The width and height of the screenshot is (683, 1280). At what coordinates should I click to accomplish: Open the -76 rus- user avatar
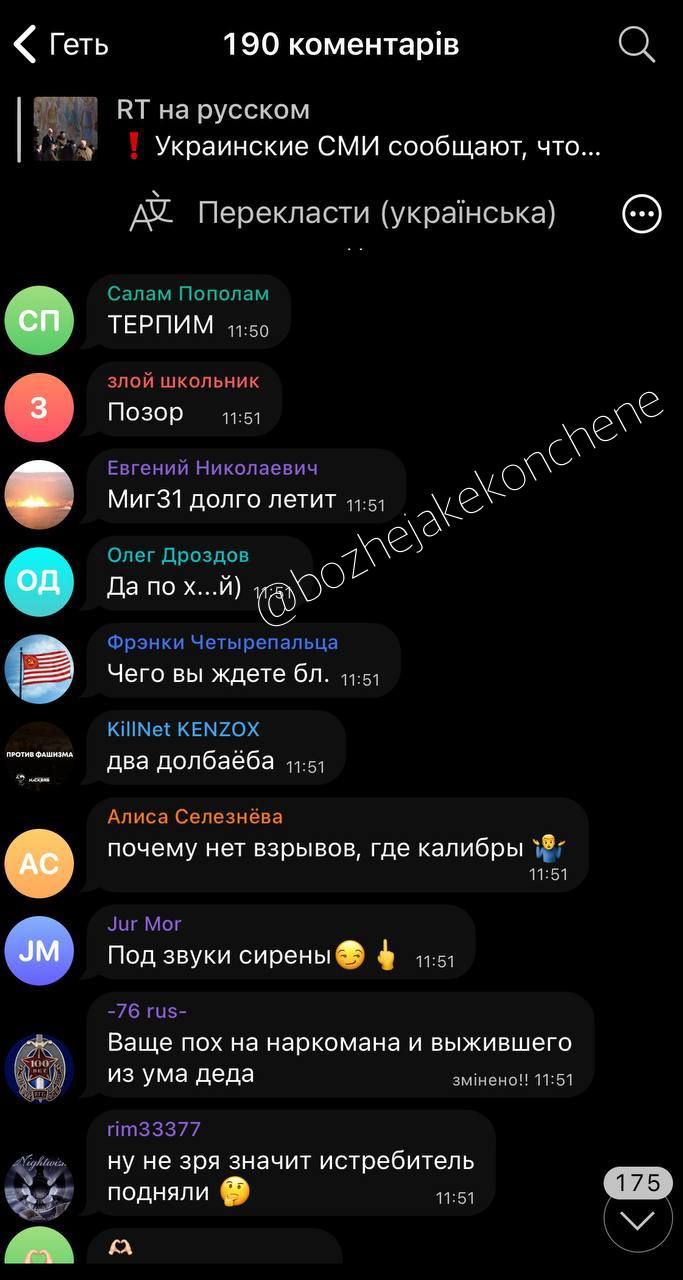tap(39, 1068)
